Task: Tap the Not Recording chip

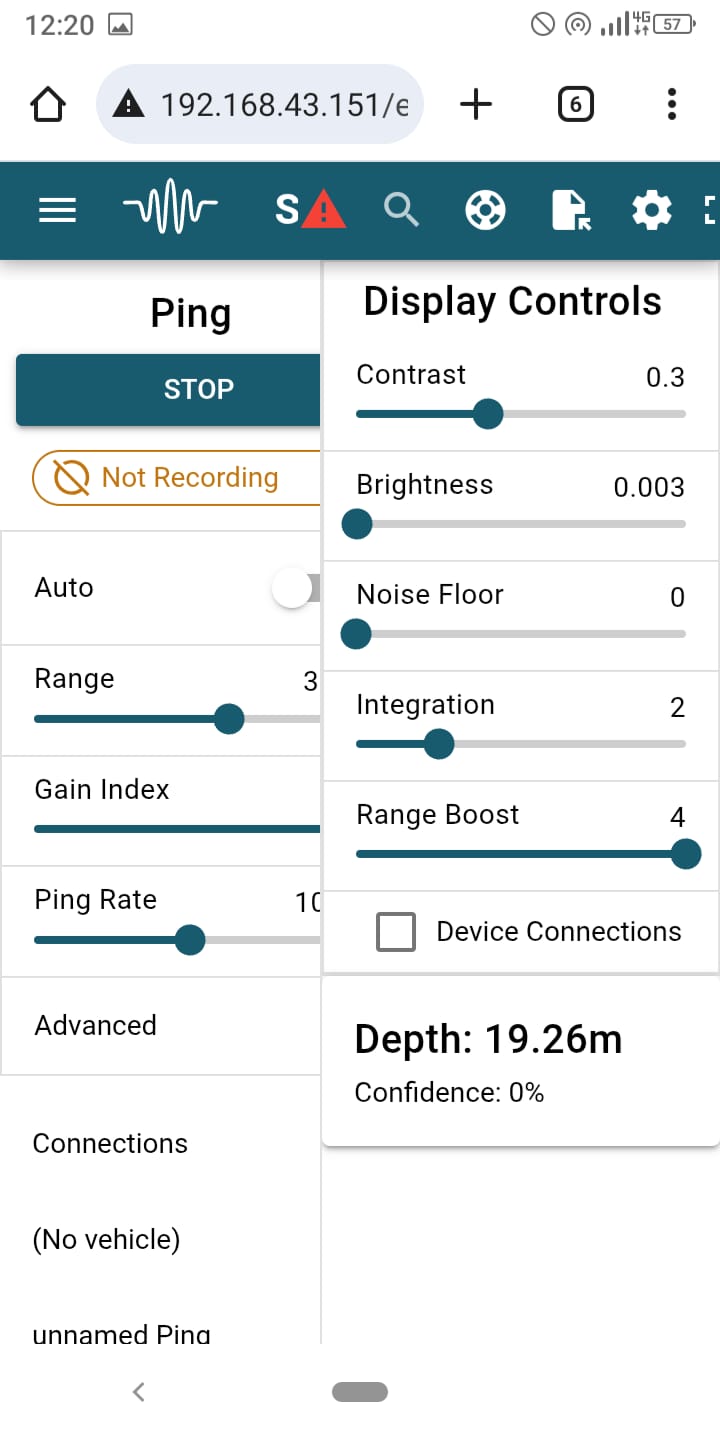Action: [x=176, y=478]
